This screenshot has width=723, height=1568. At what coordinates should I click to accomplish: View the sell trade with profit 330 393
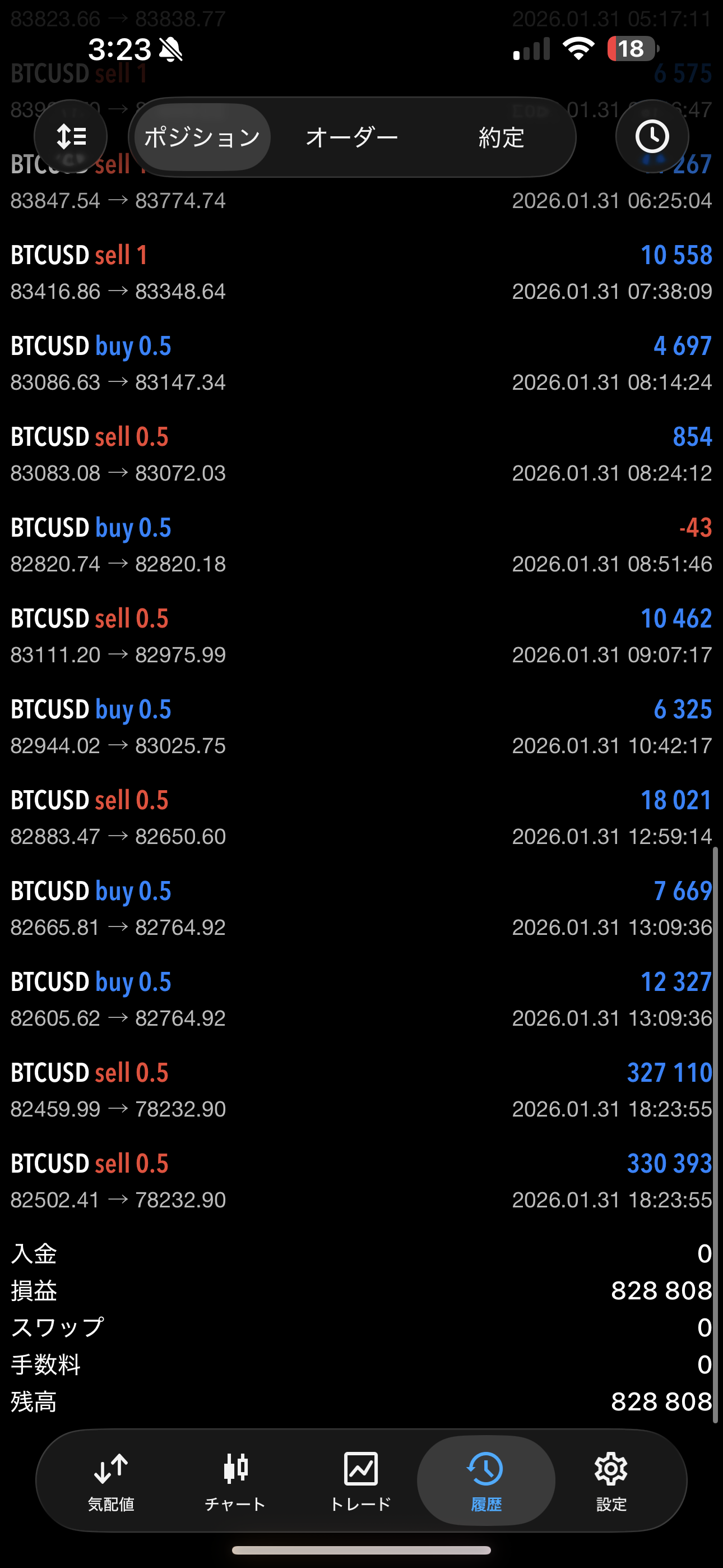361,1181
